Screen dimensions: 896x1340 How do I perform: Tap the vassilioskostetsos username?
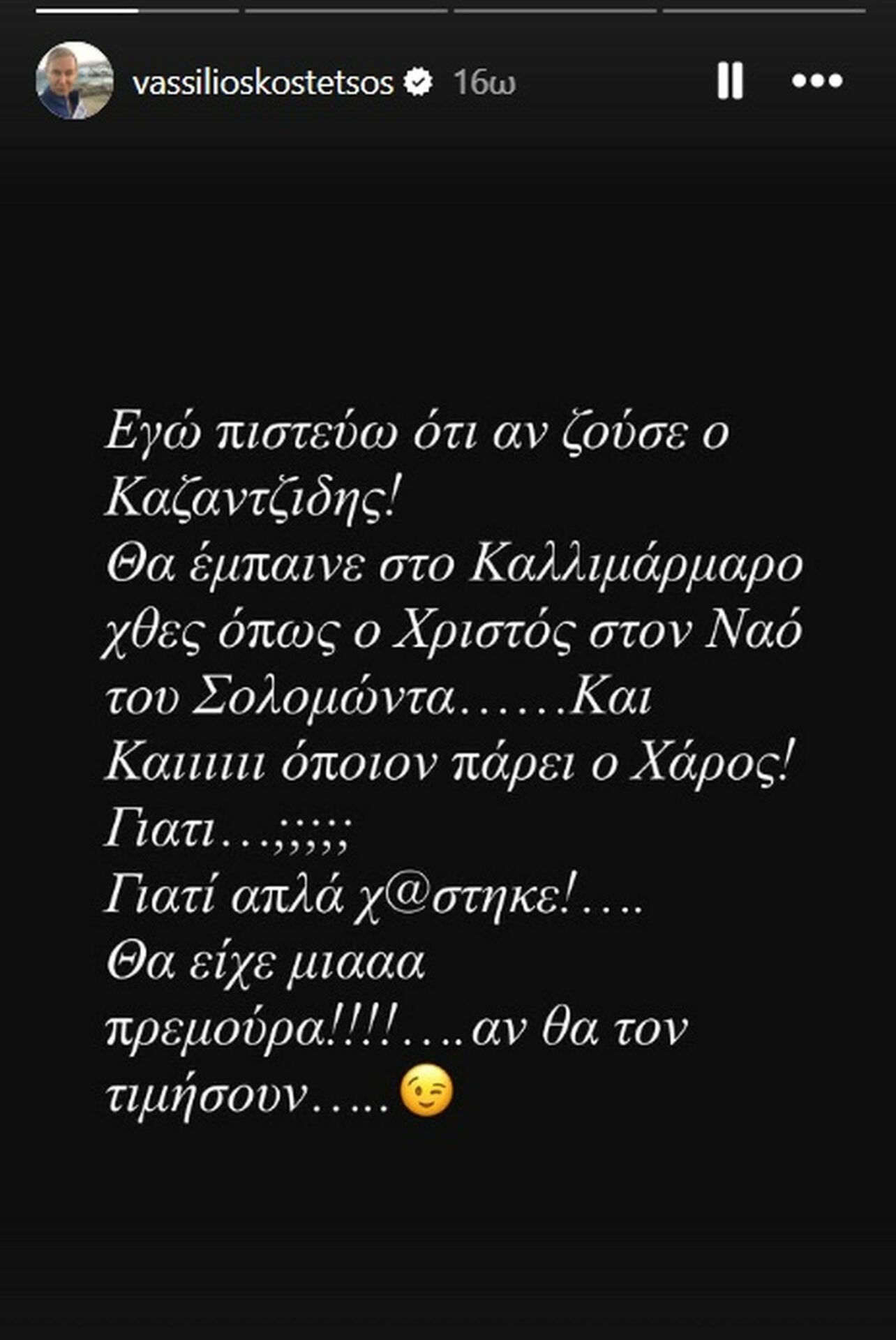(x=263, y=83)
